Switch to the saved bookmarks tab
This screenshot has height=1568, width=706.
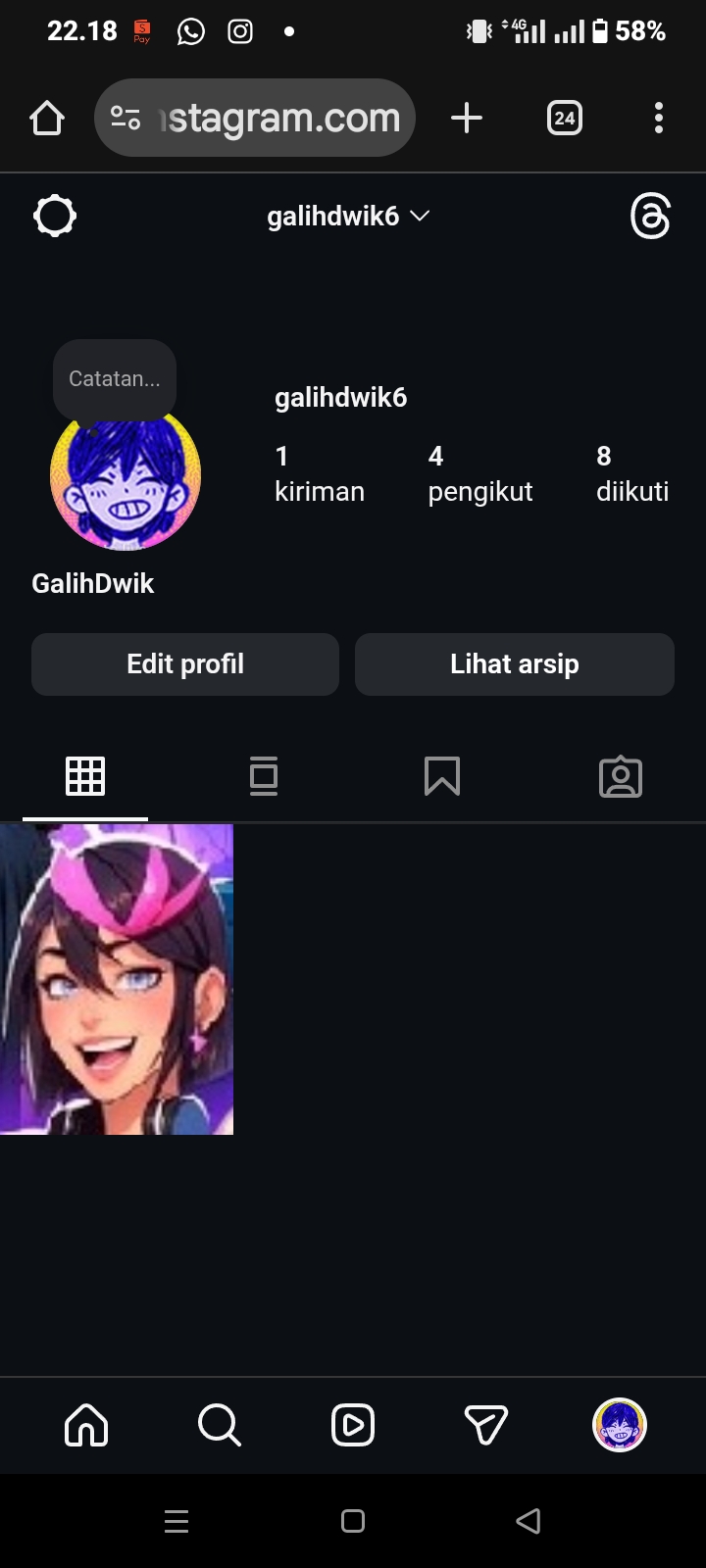442,777
